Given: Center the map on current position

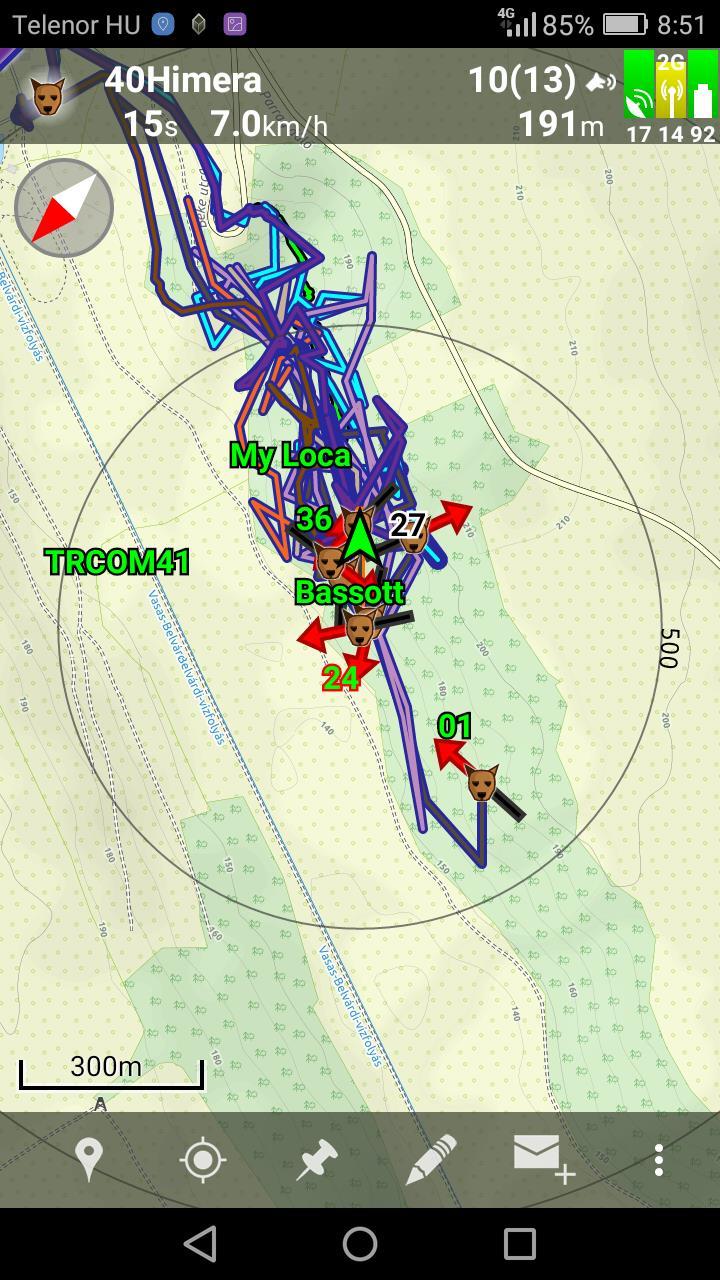Looking at the screenshot, I should pyautogui.click(x=203, y=1160).
